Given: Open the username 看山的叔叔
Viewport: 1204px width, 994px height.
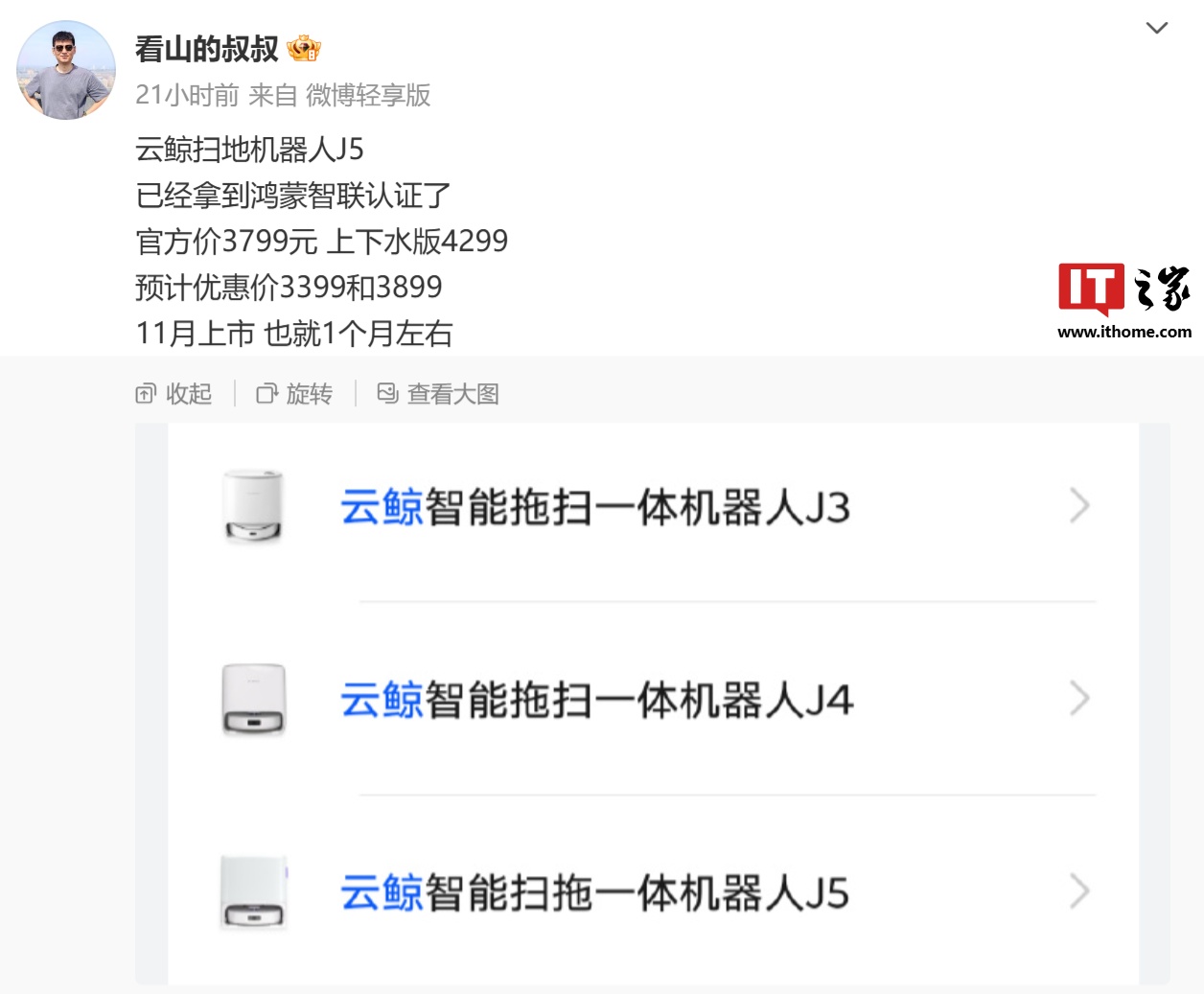Looking at the screenshot, I should click(207, 48).
